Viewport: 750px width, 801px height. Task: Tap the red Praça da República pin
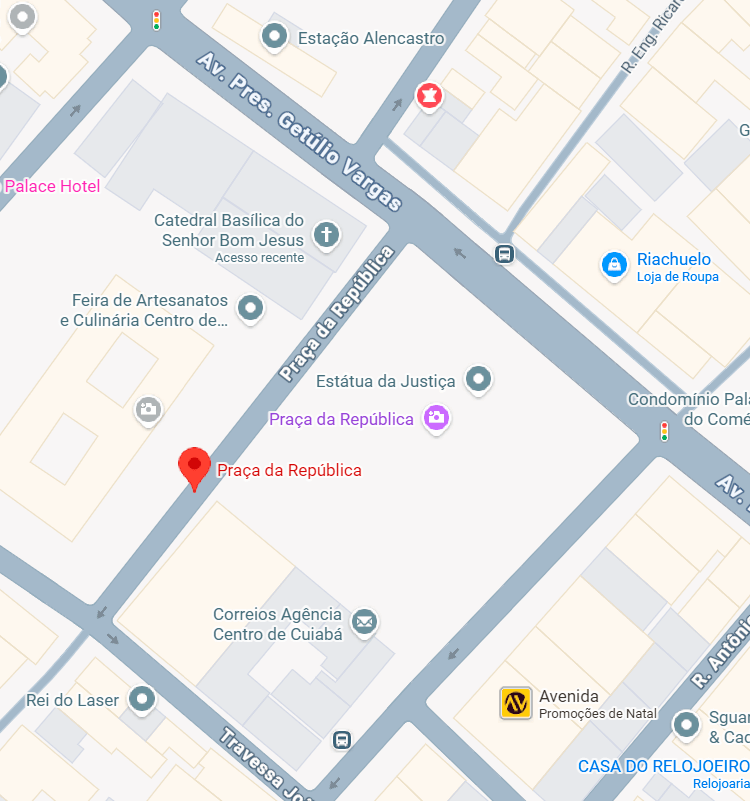[194, 468]
